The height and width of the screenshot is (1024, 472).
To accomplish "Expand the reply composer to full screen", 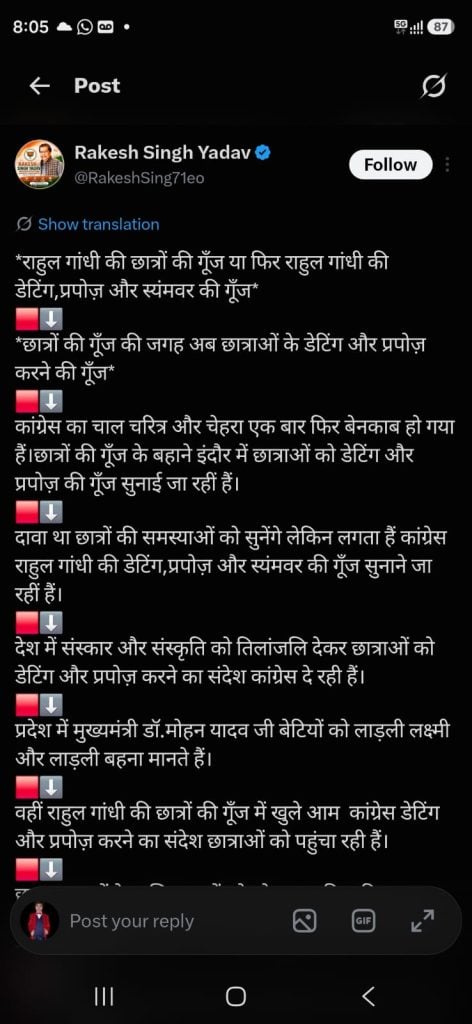I will click(422, 921).
